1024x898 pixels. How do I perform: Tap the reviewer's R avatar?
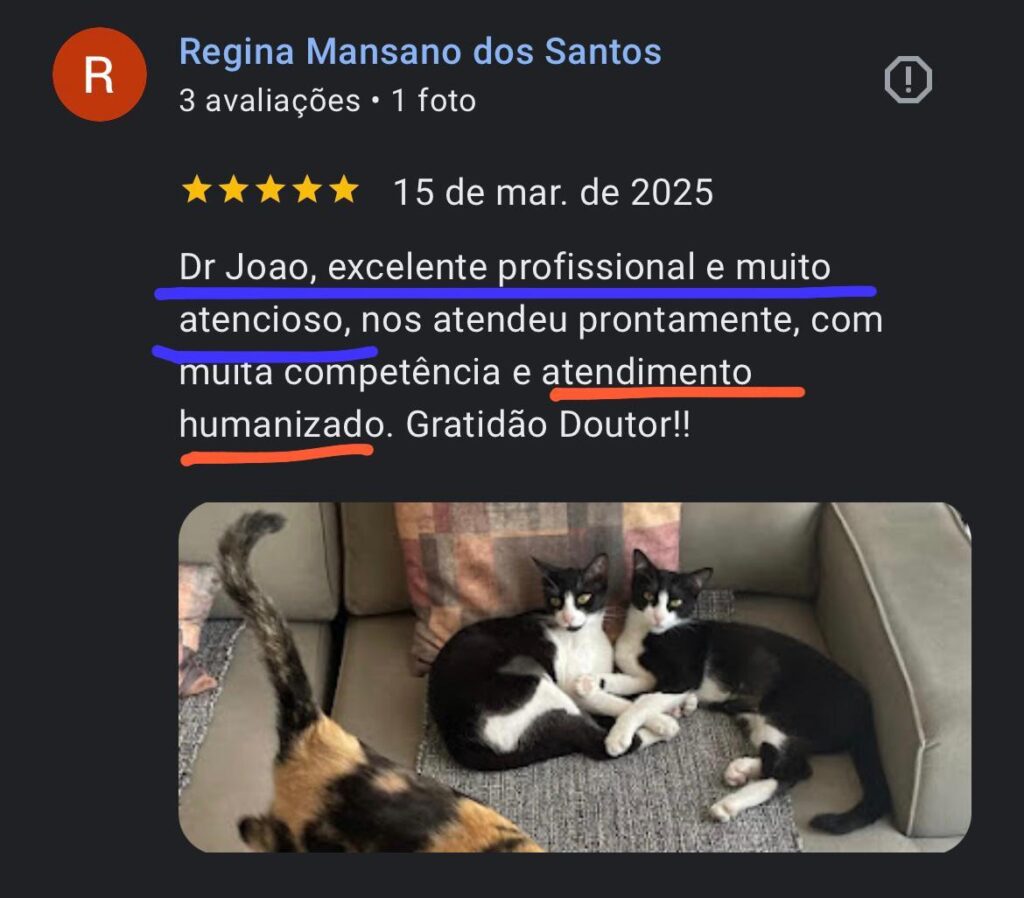click(x=99, y=76)
